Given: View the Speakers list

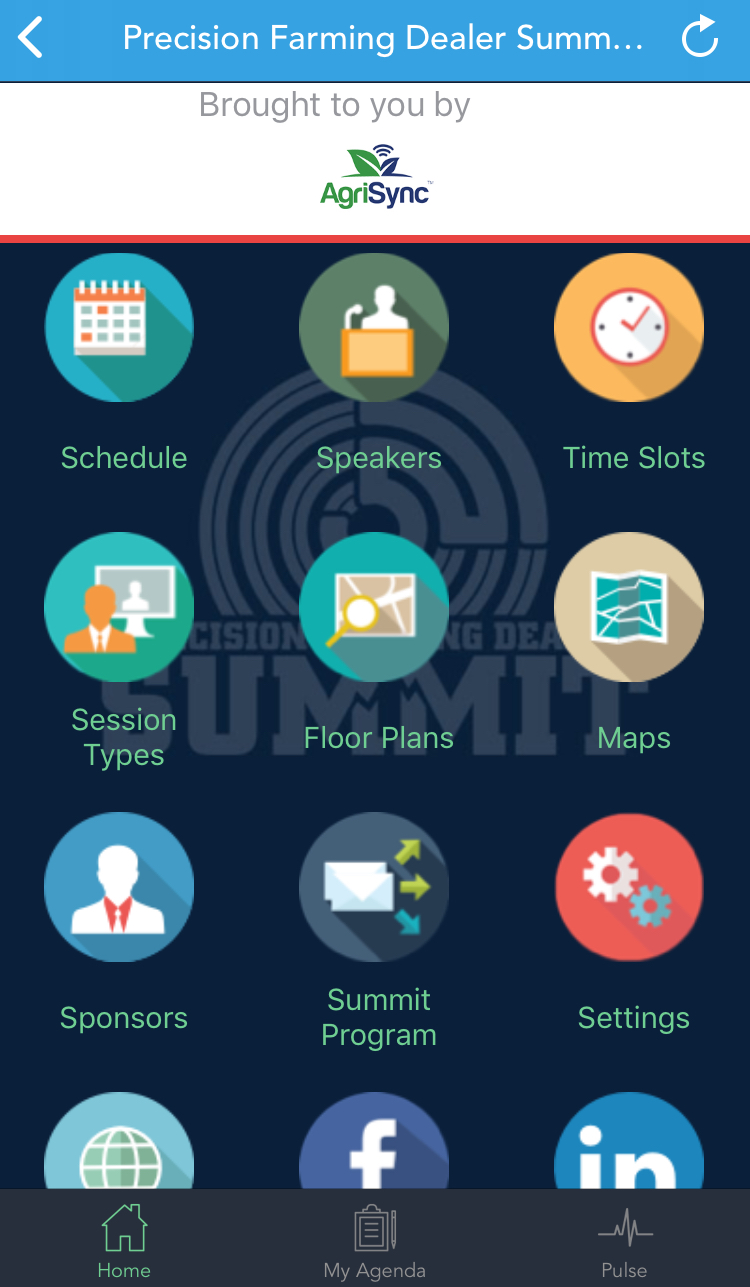Looking at the screenshot, I should 374,327.
